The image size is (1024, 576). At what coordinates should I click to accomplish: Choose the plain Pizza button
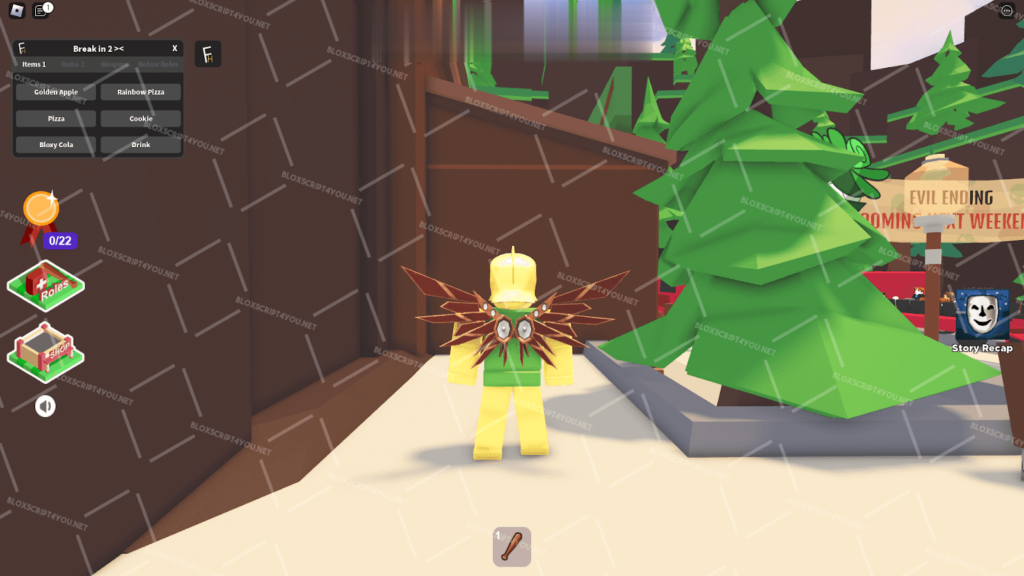click(56, 118)
